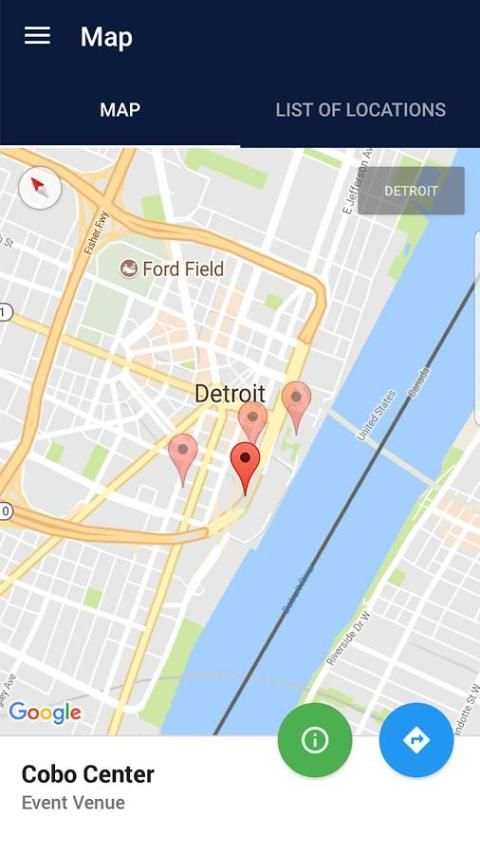Select the MAP tab
Image resolution: width=480 pixels, height=854 pixels.
tap(120, 110)
